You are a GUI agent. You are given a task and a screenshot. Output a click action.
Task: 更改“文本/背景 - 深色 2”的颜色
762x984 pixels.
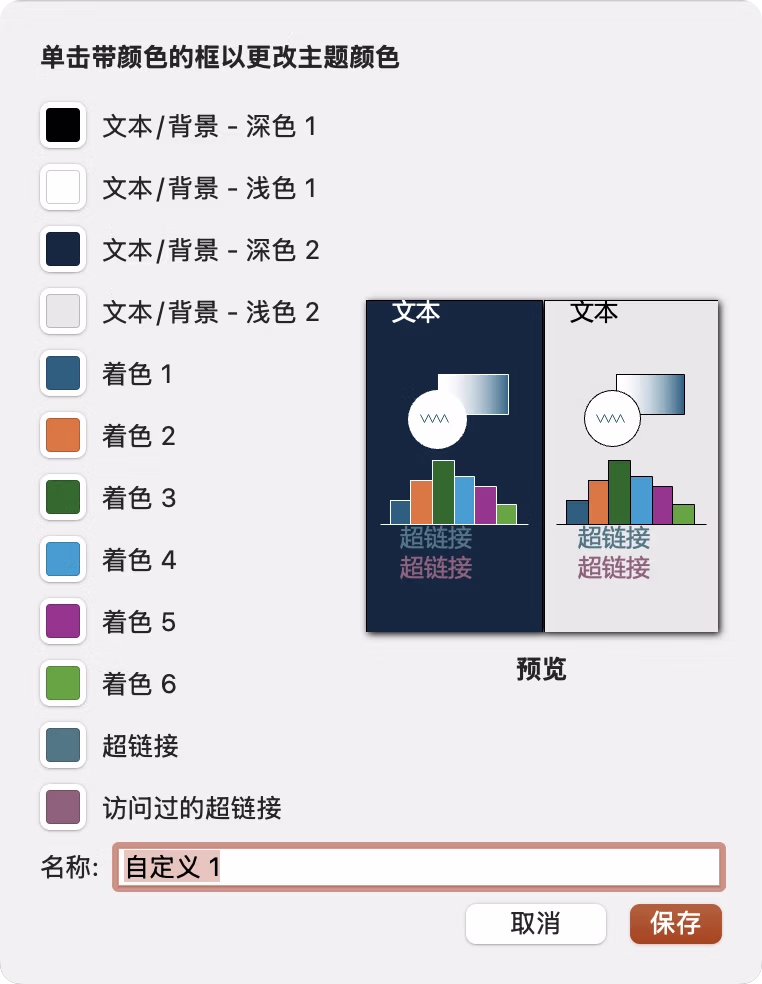click(x=63, y=249)
